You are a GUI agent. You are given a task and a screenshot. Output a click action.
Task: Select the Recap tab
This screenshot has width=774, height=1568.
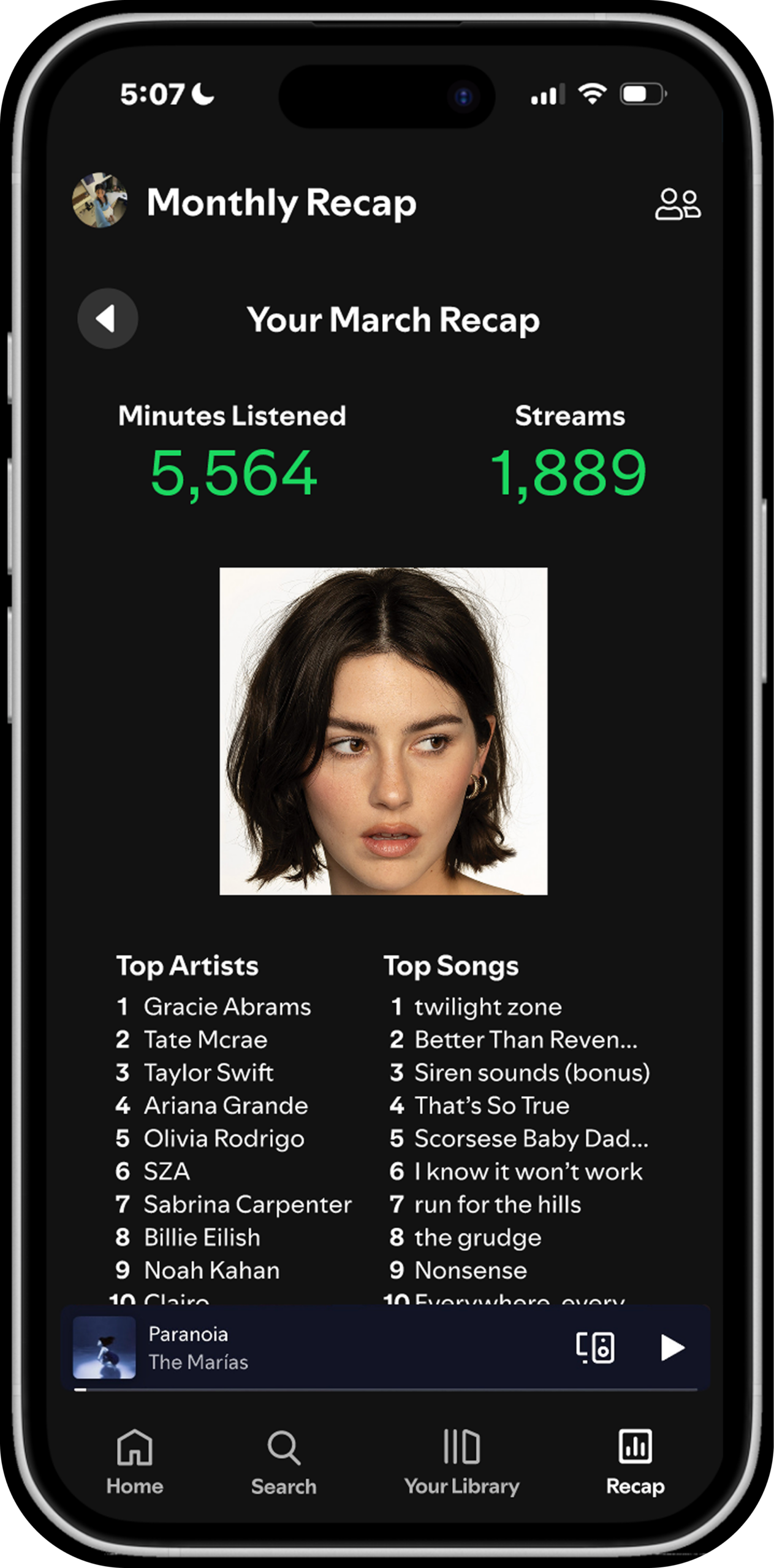coord(635,1461)
